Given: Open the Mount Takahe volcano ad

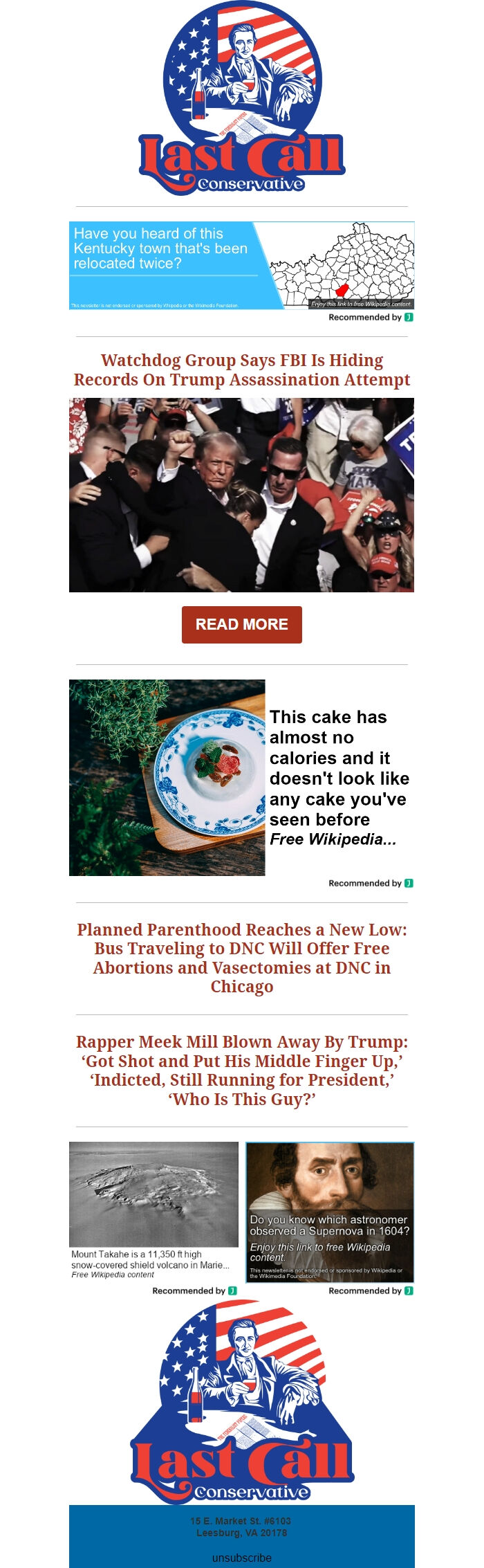Looking at the screenshot, I should click(153, 1210).
